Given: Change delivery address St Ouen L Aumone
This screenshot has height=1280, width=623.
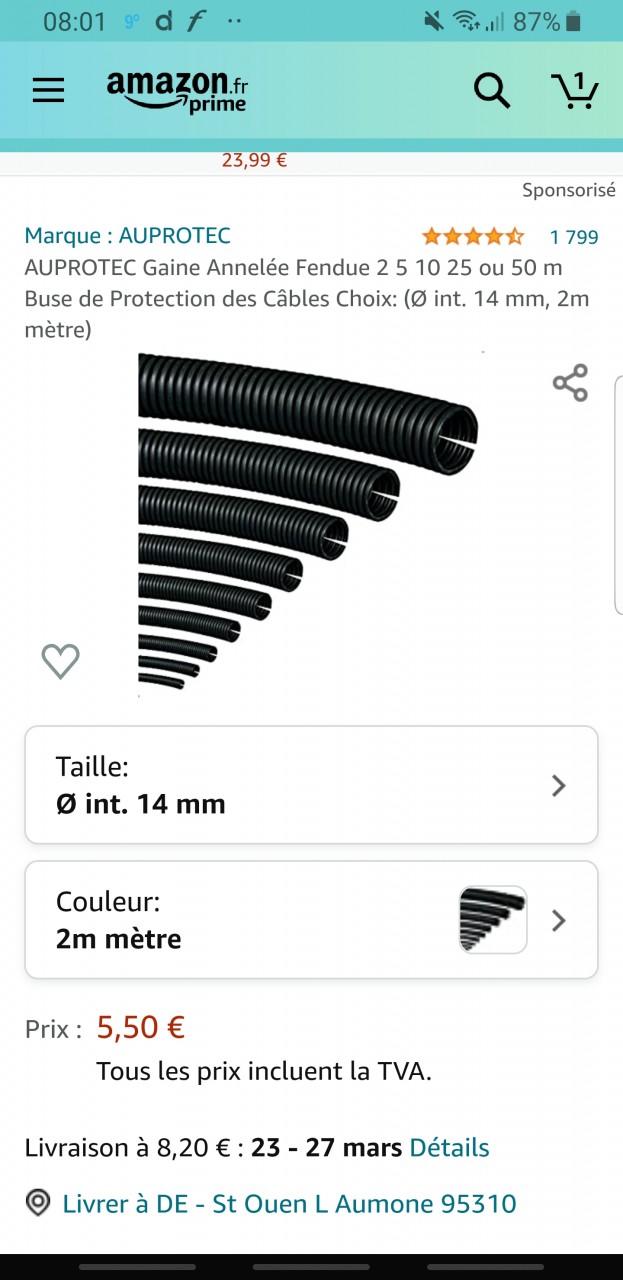Looking at the screenshot, I should tap(288, 1203).
